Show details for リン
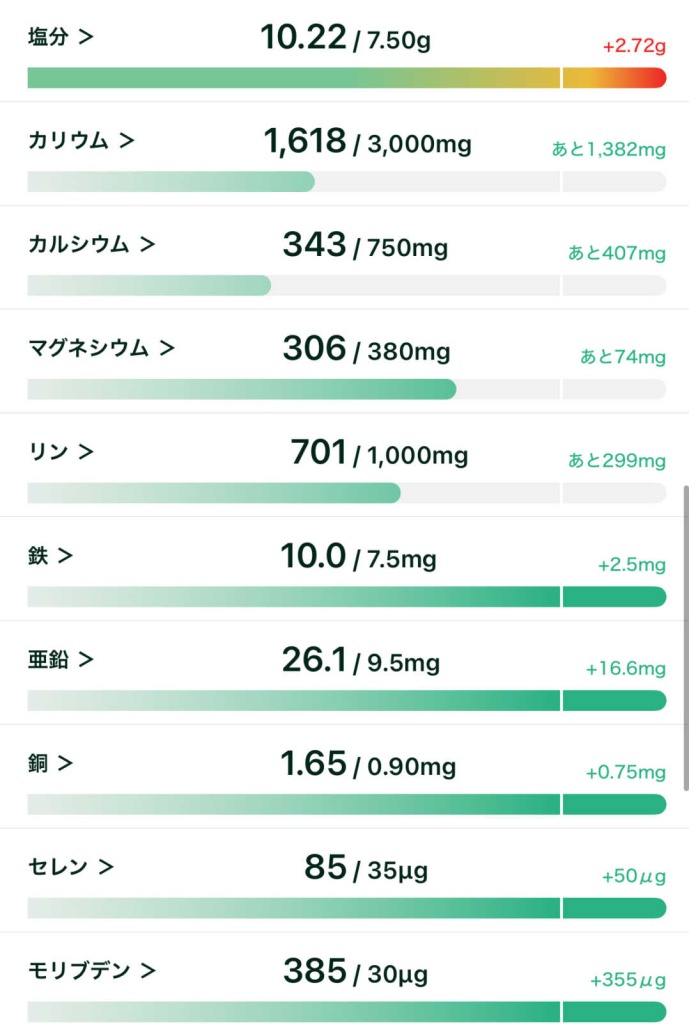 (x=60, y=452)
